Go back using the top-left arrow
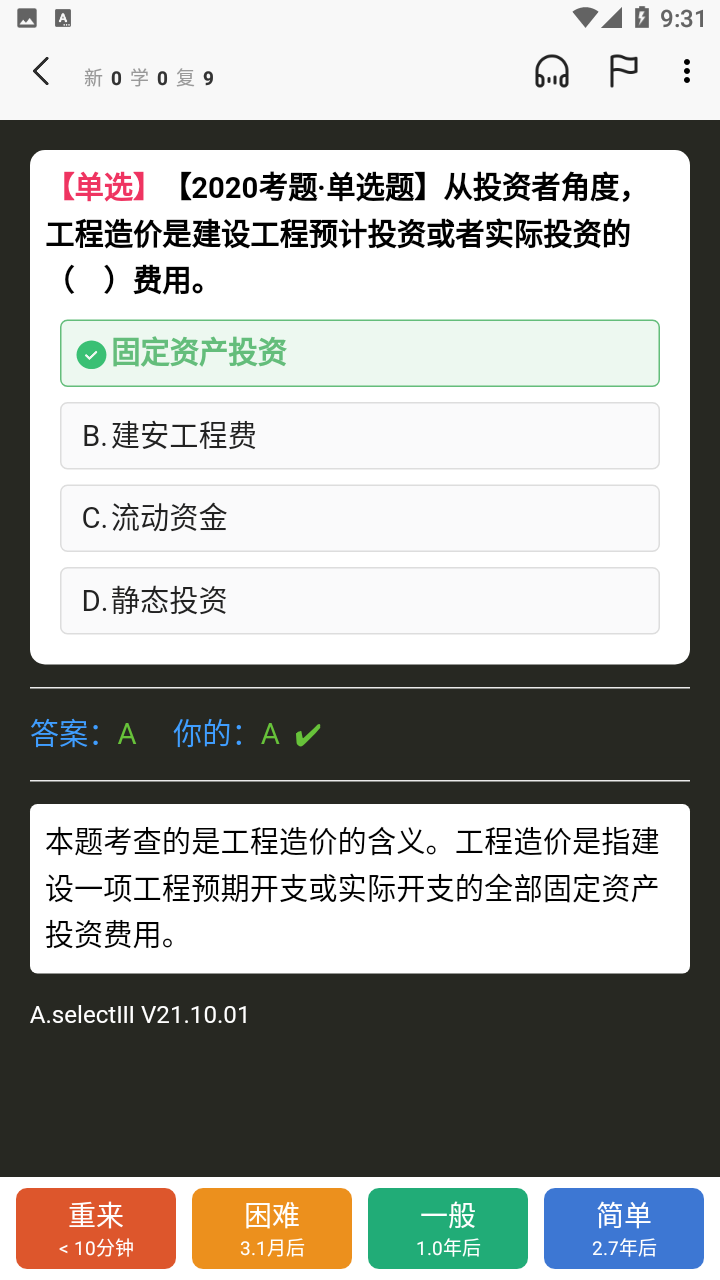The height and width of the screenshot is (1280, 720). (x=41, y=72)
